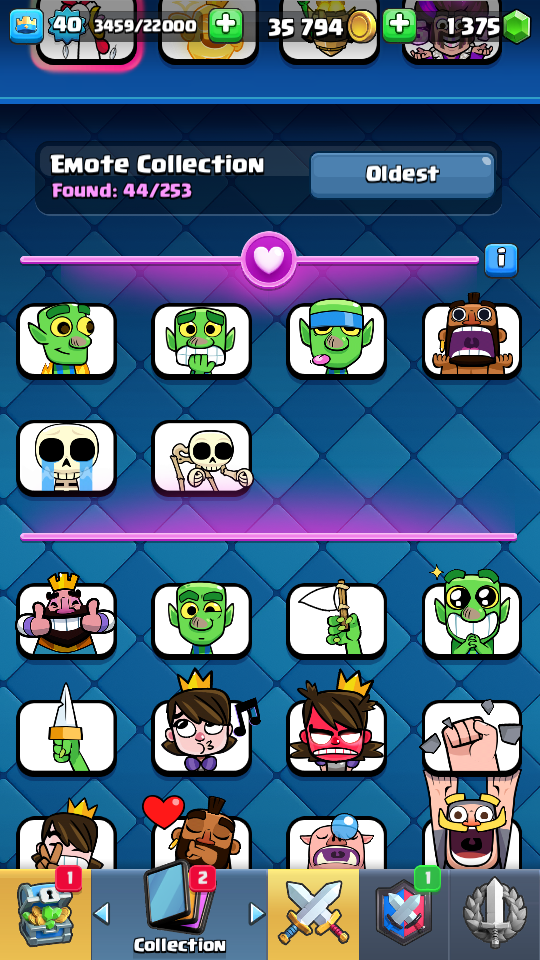Open the clan shield tab
The width and height of the screenshot is (540, 960).
tap(404, 914)
